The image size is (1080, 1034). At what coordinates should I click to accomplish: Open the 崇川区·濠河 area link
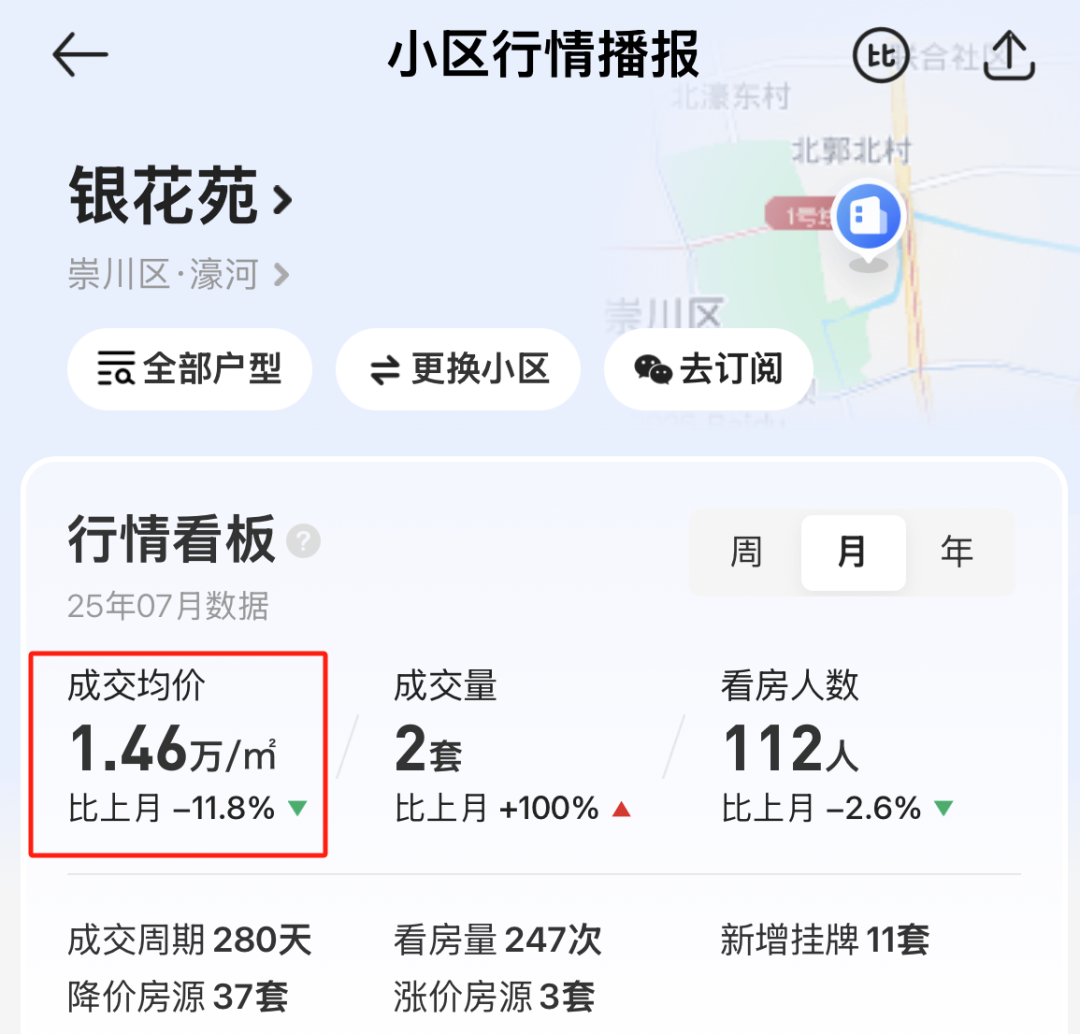click(178, 274)
